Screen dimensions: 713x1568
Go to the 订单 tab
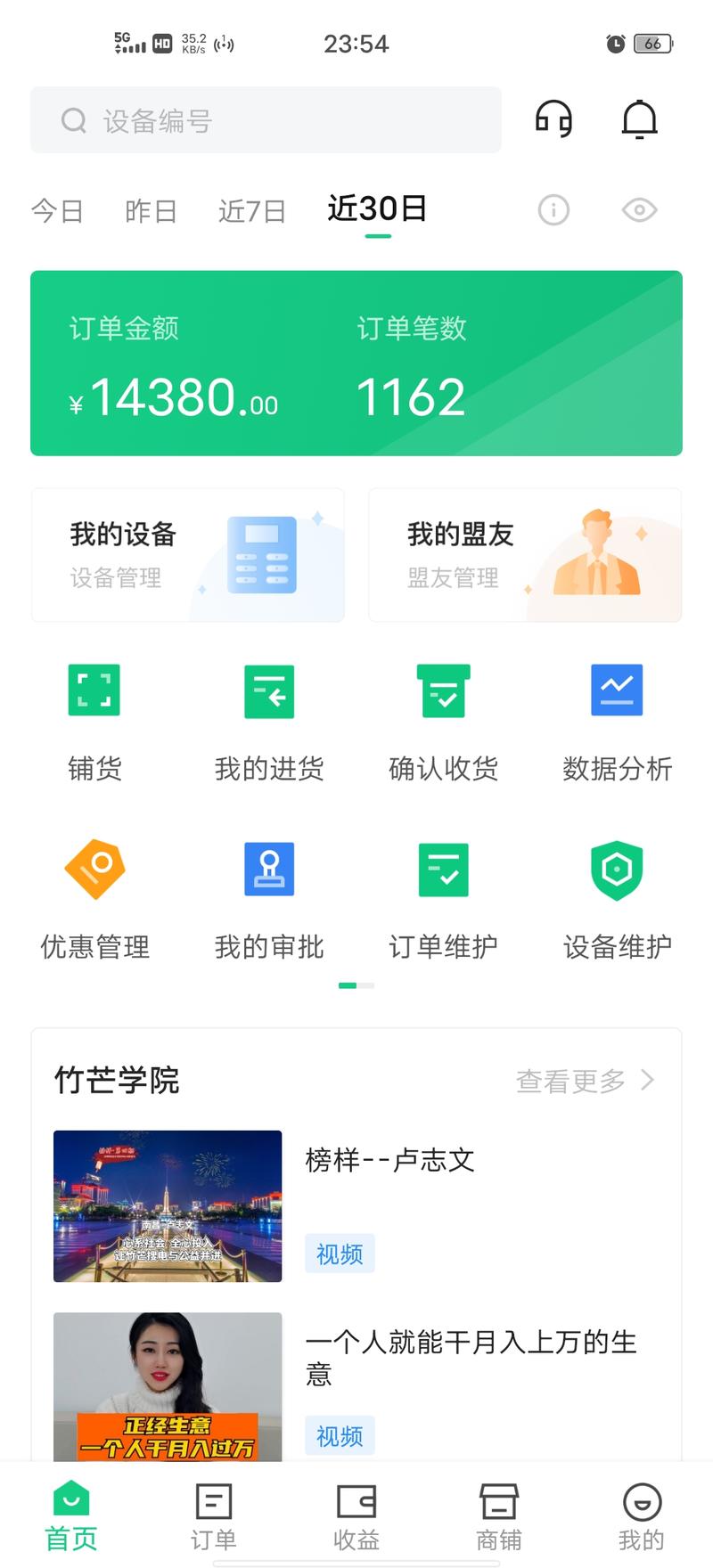tap(214, 1516)
